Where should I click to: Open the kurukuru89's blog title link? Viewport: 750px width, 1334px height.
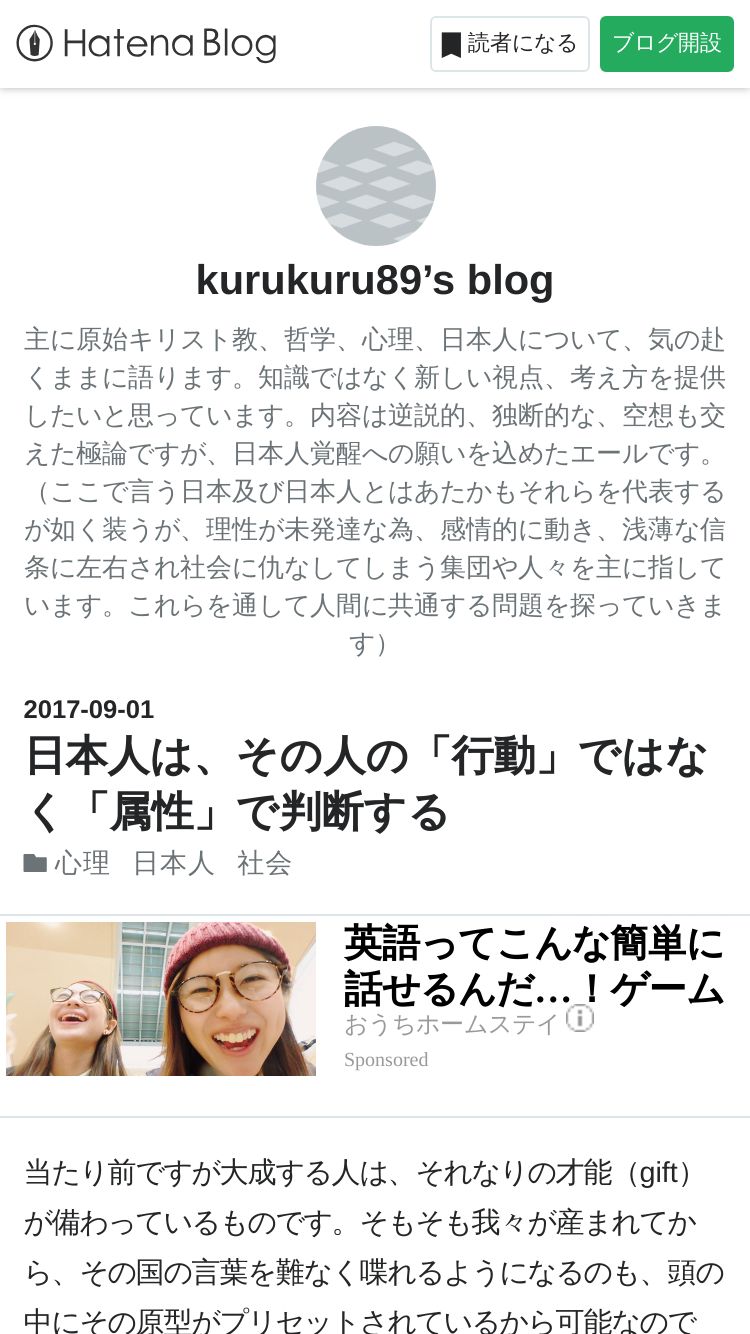coord(375,281)
